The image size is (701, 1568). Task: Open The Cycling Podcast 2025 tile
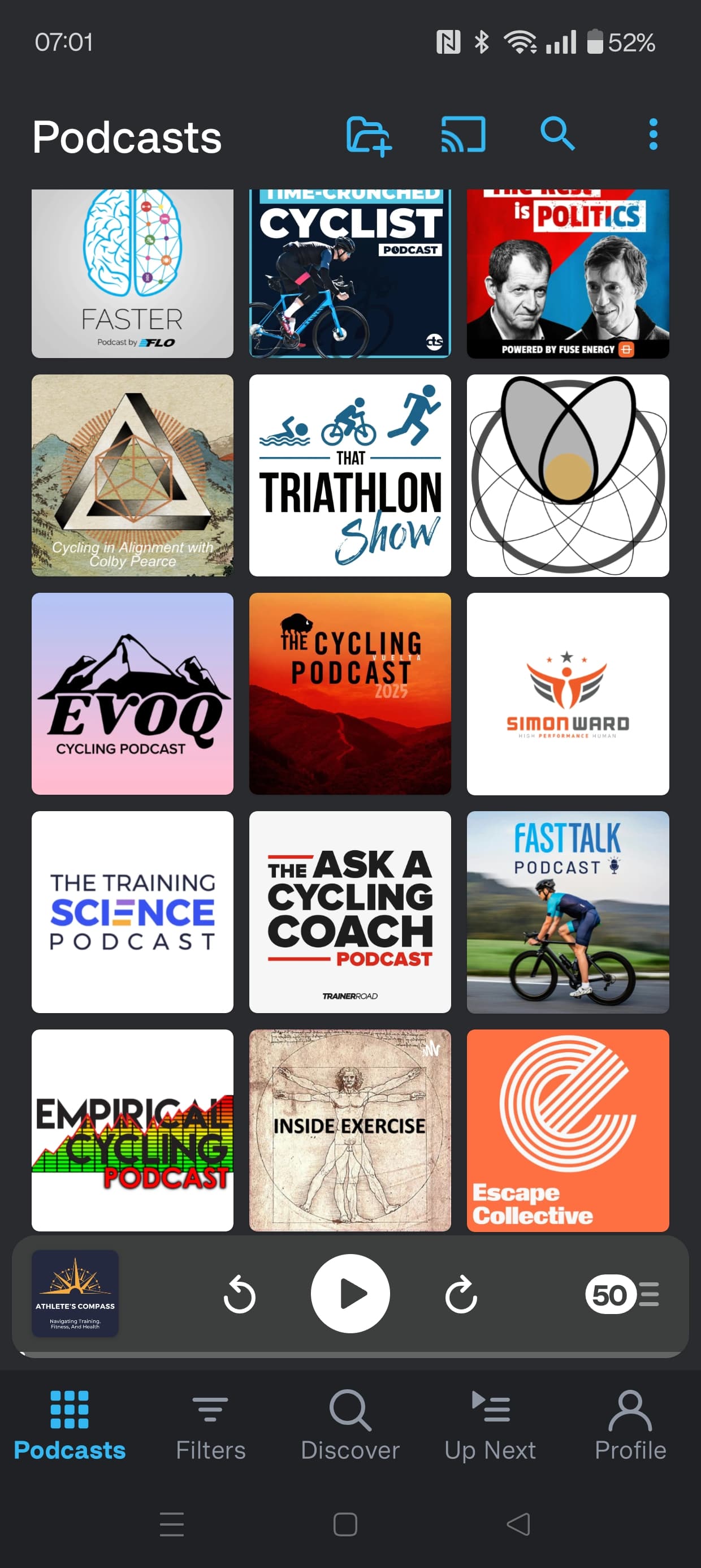[350, 693]
